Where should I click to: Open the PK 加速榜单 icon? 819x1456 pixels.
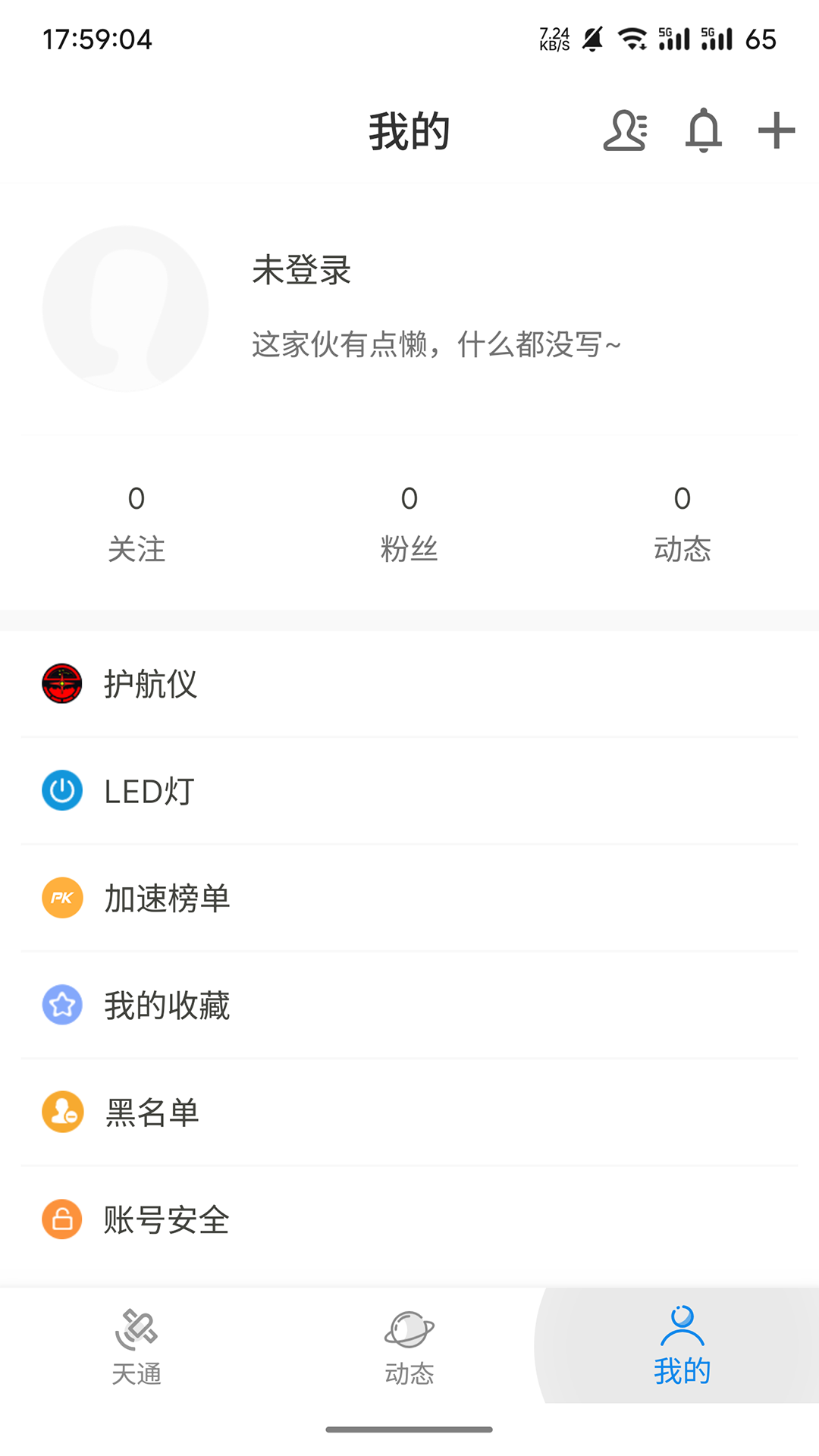[x=61, y=899]
